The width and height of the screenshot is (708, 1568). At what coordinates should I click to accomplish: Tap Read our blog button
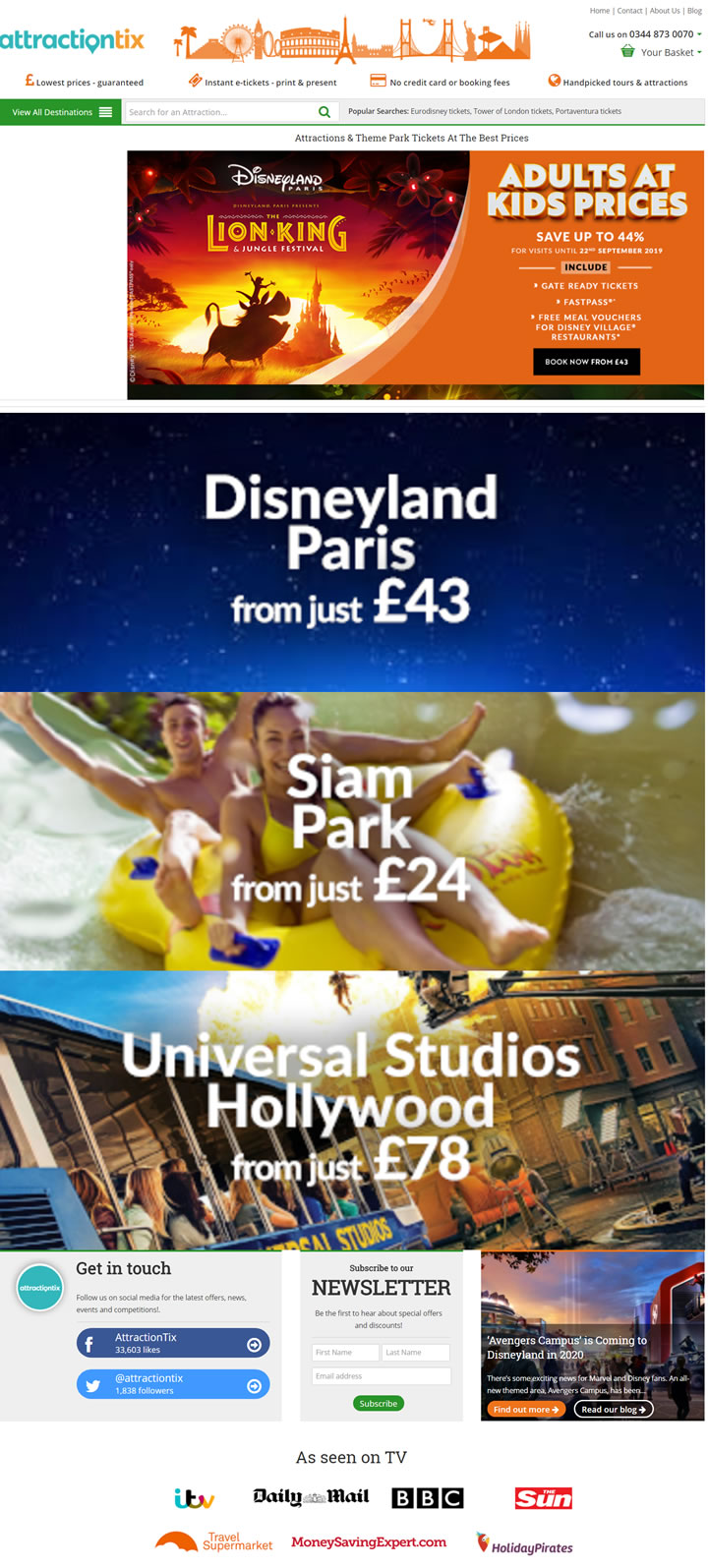614,1410
